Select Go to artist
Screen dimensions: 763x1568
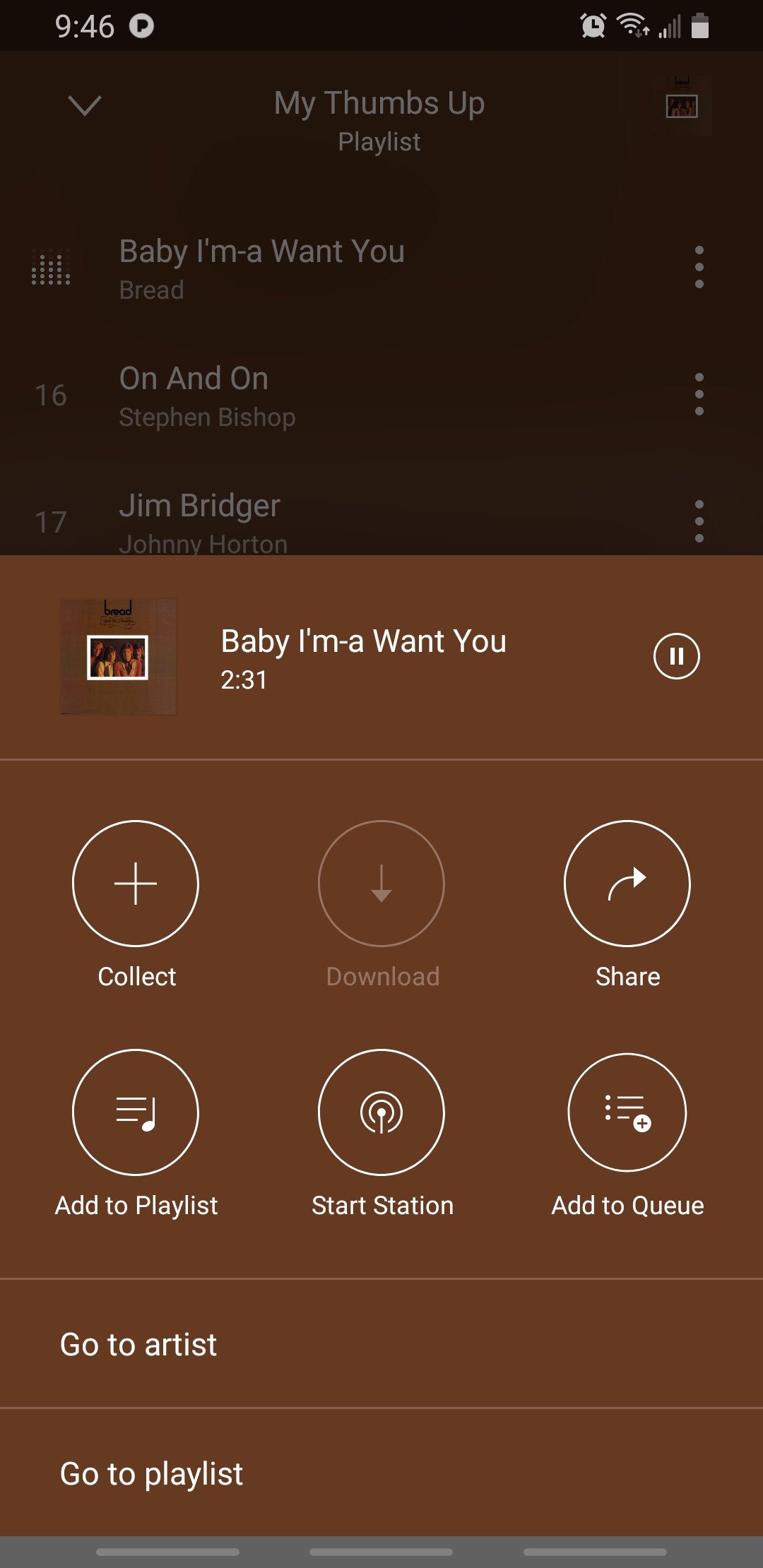pos(138,1344)
